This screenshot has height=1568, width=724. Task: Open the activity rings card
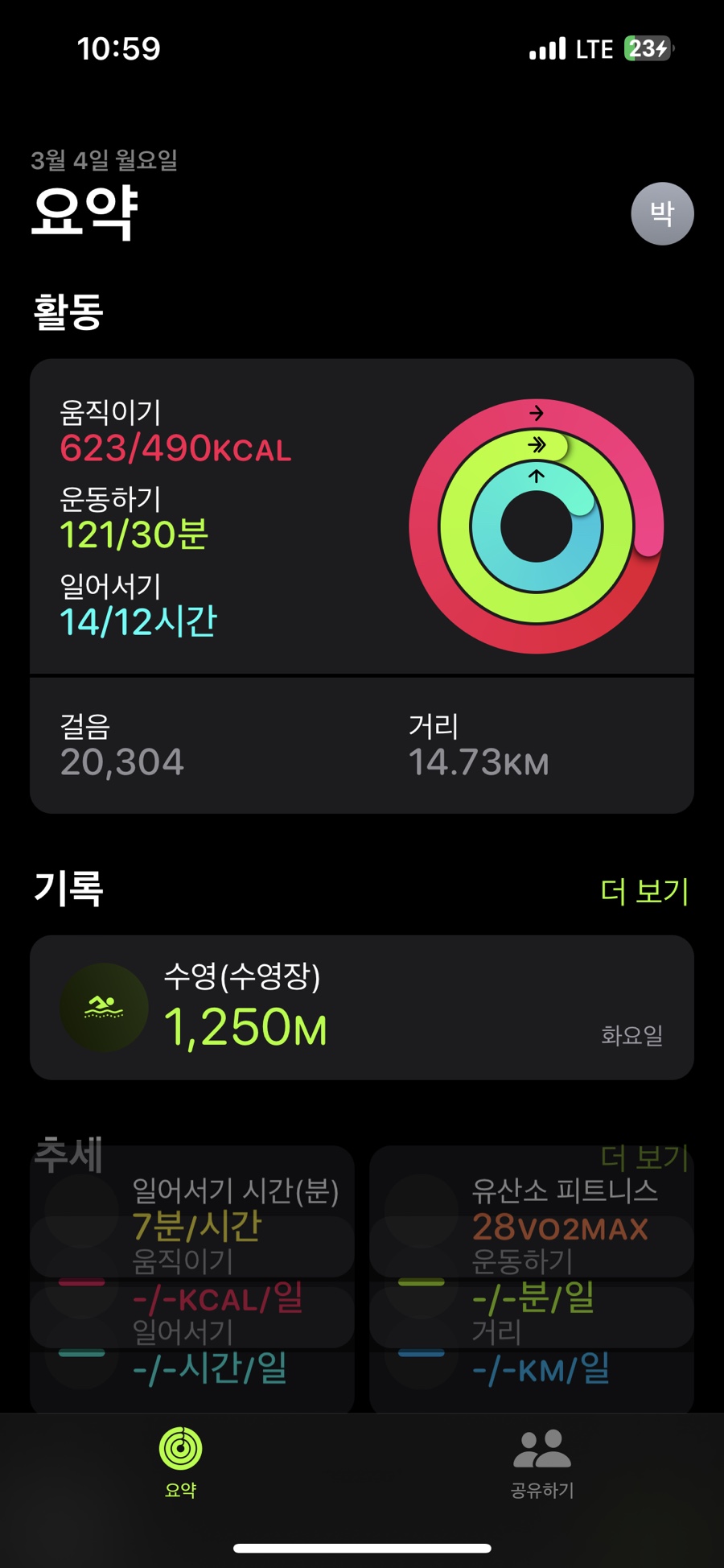coord(362,516)
